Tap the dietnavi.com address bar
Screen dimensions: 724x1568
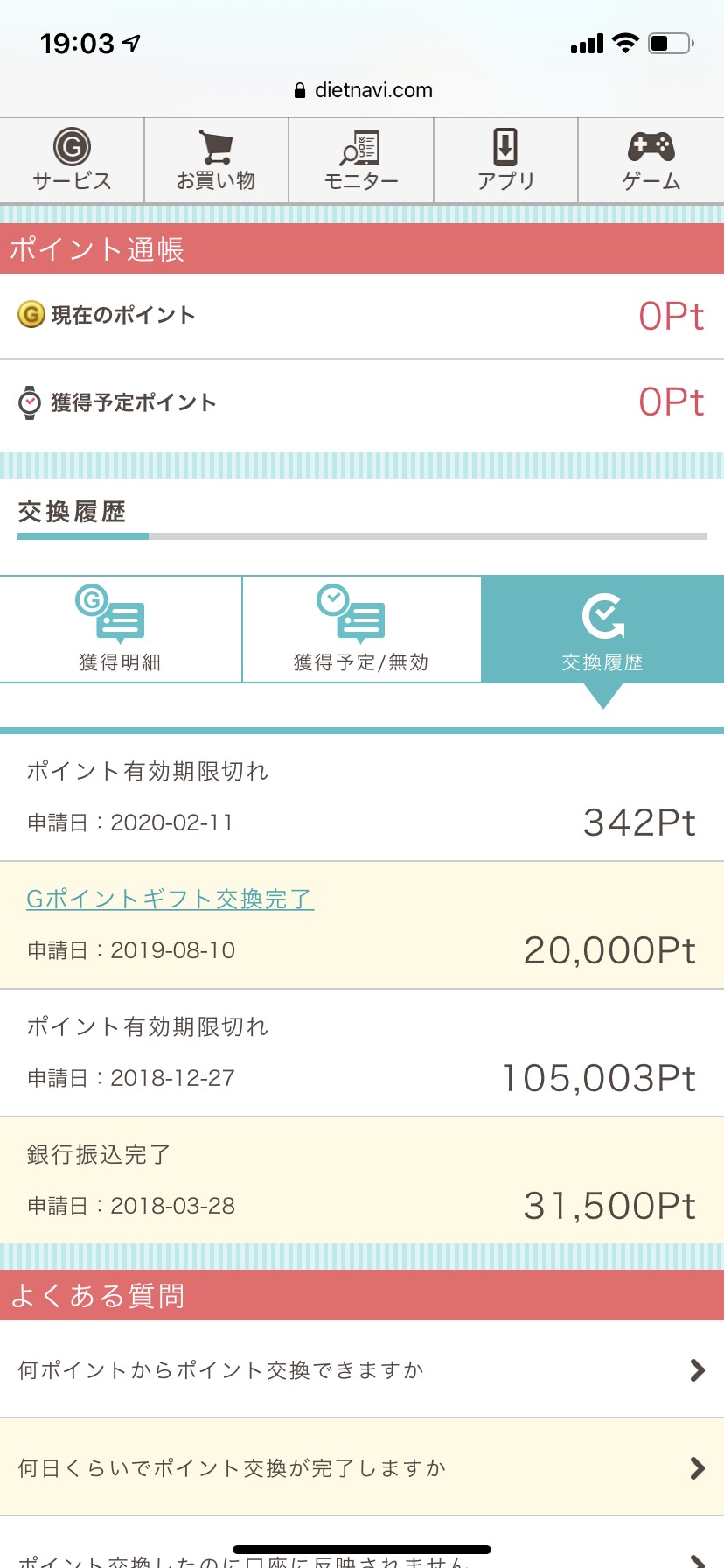pos(362,90)
